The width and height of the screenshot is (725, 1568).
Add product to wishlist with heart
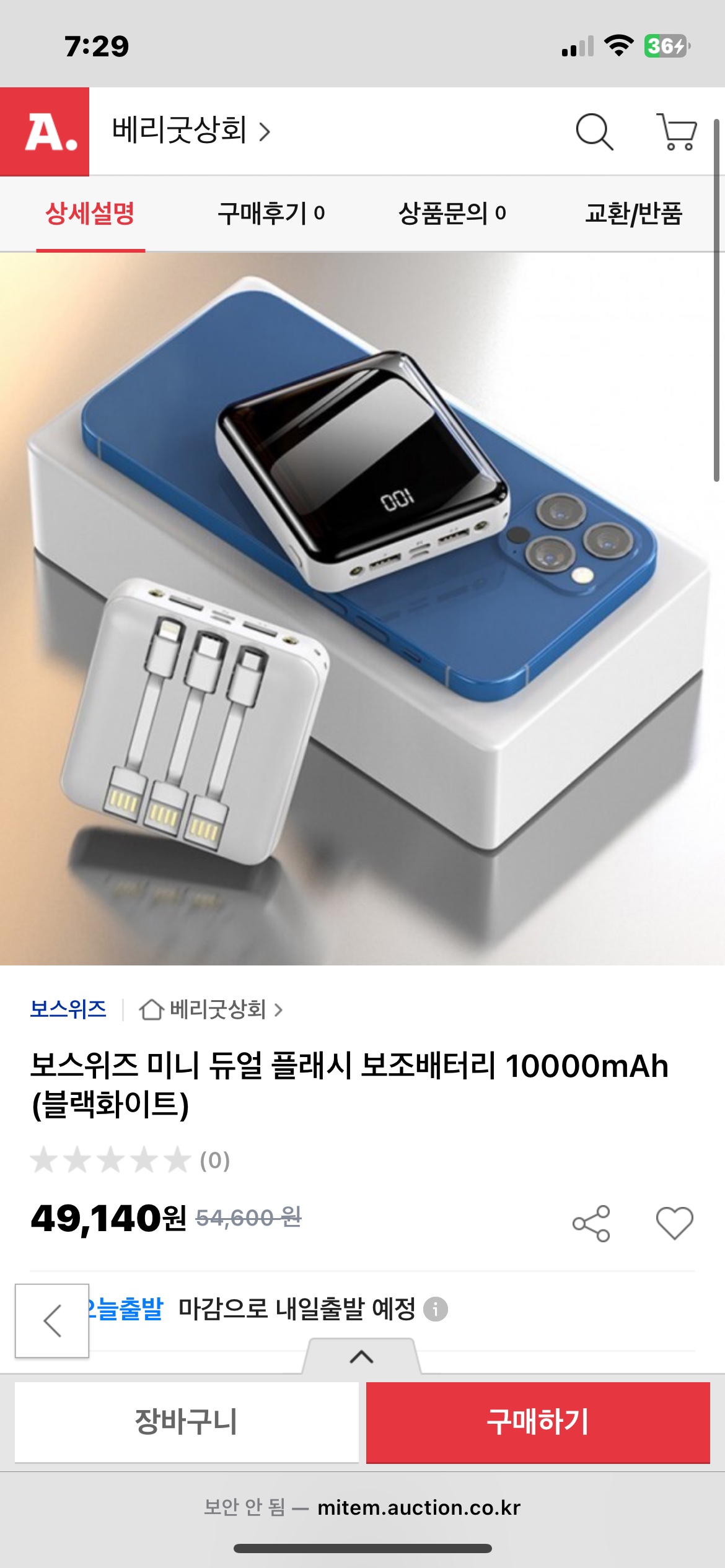[674, 1223]
